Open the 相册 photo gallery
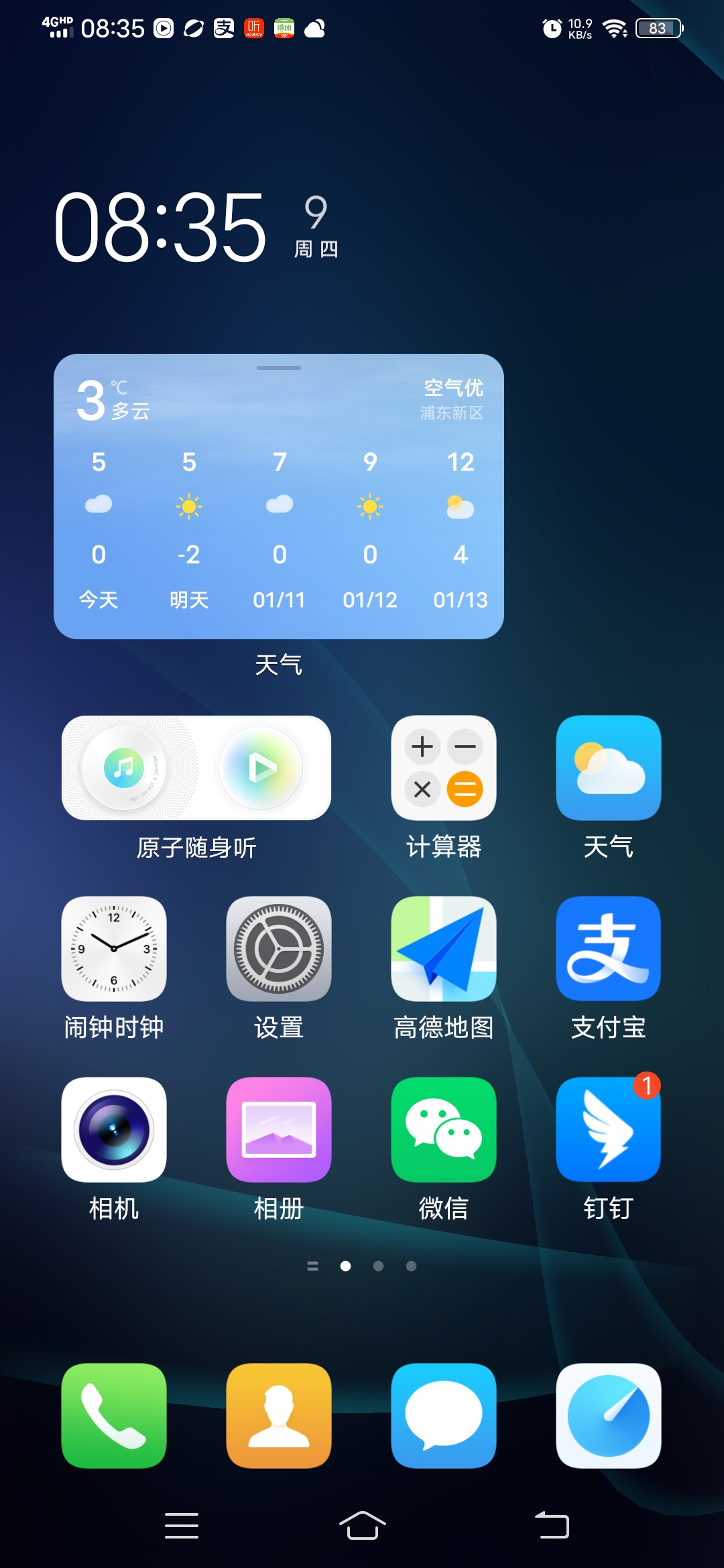Viewport: 724px width, 1568px height. pos(279,1130)
